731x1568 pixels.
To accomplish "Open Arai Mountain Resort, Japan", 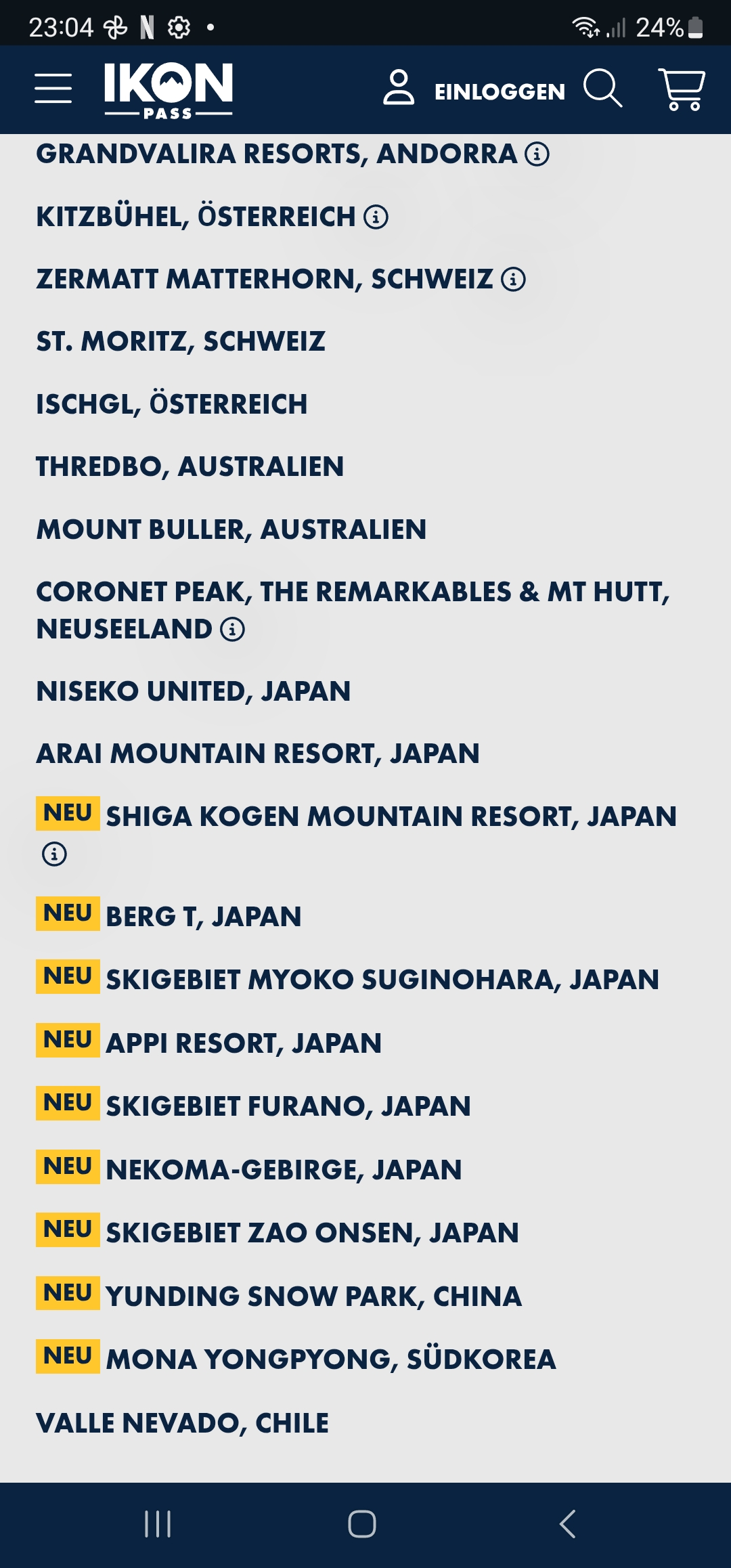I will pos(258,754).
